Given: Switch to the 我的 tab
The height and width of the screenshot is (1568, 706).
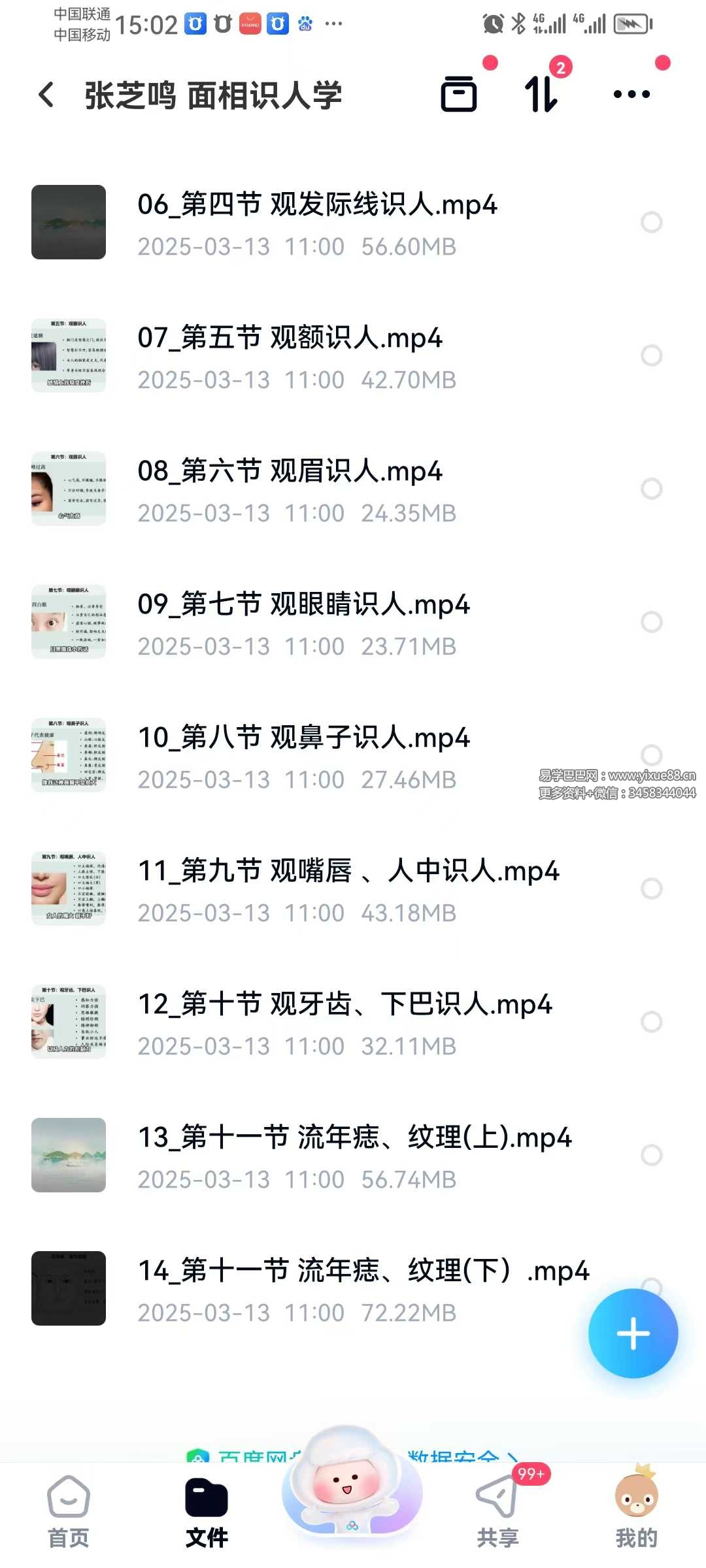Looking at the screenshot, I should (636, 1511).
